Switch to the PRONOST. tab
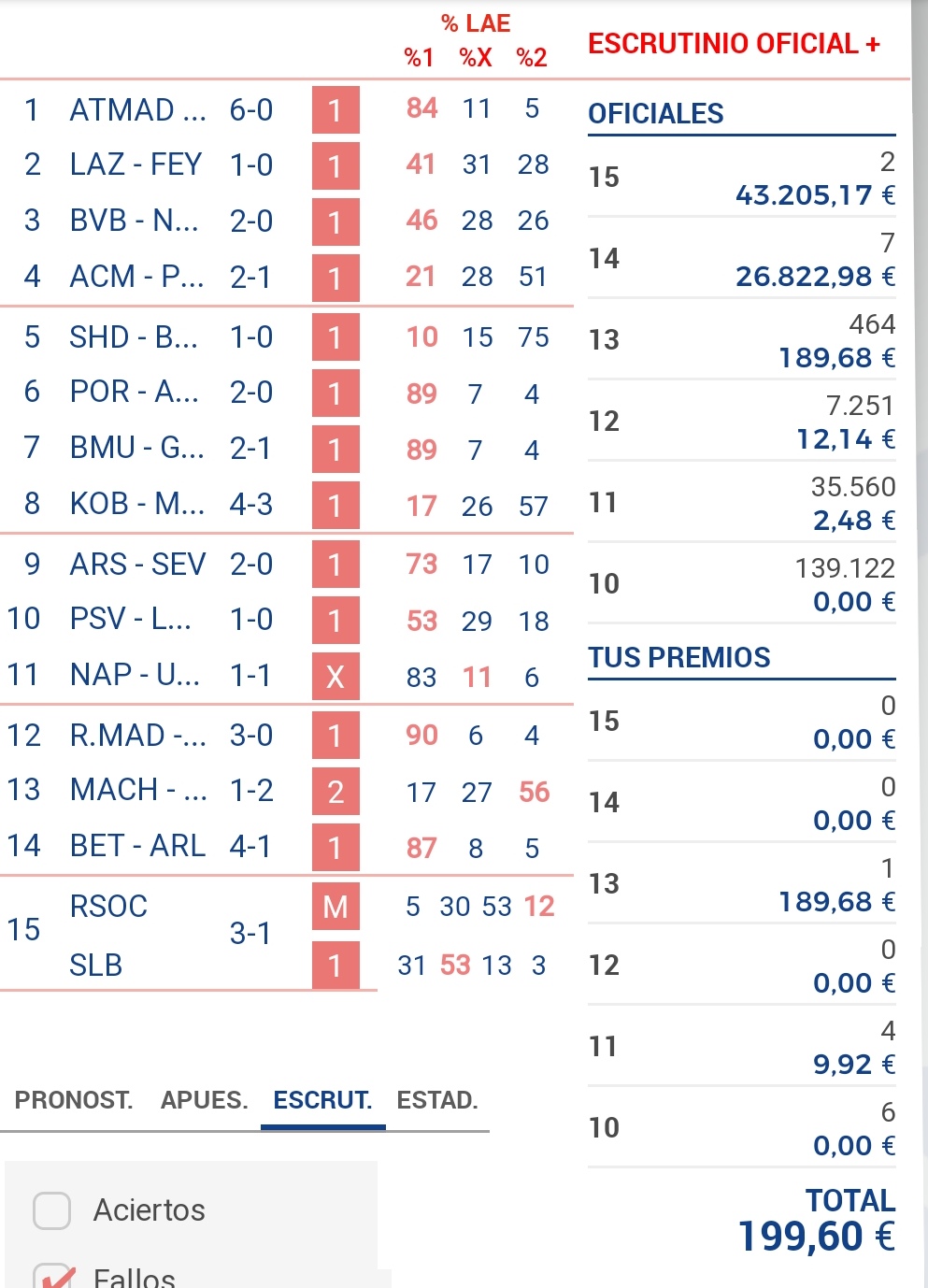This screenshot has height=1288, width=928. point(74,1100)
